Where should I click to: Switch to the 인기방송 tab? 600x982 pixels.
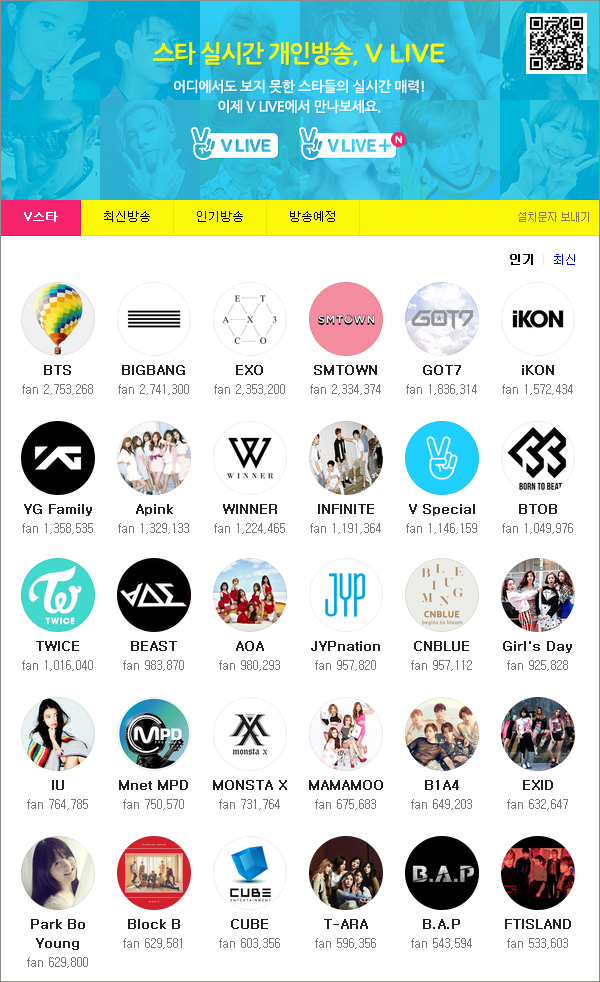[x=219, y=217]
